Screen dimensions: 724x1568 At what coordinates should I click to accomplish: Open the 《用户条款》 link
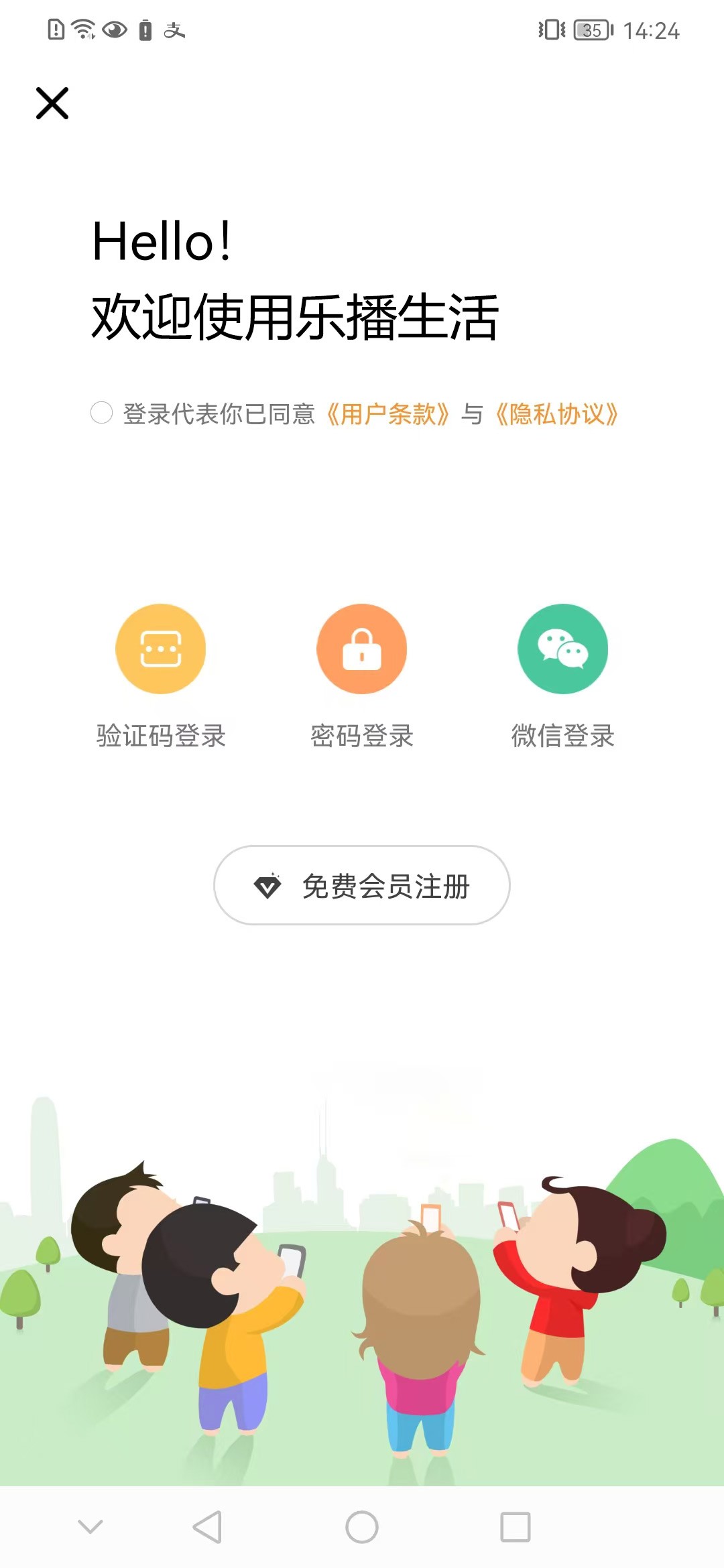point(387,414)
